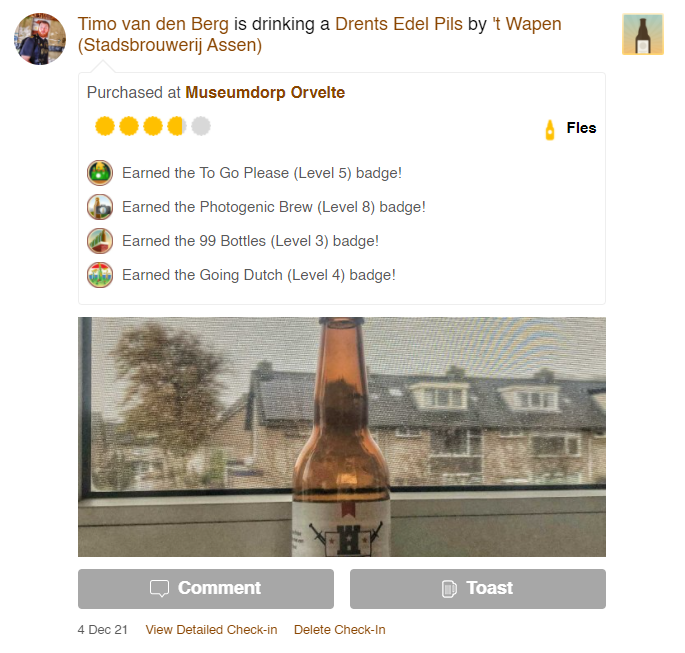View the Photogenic Brew badge icon
Screen dimensions: 685x653
pos(100,207)
